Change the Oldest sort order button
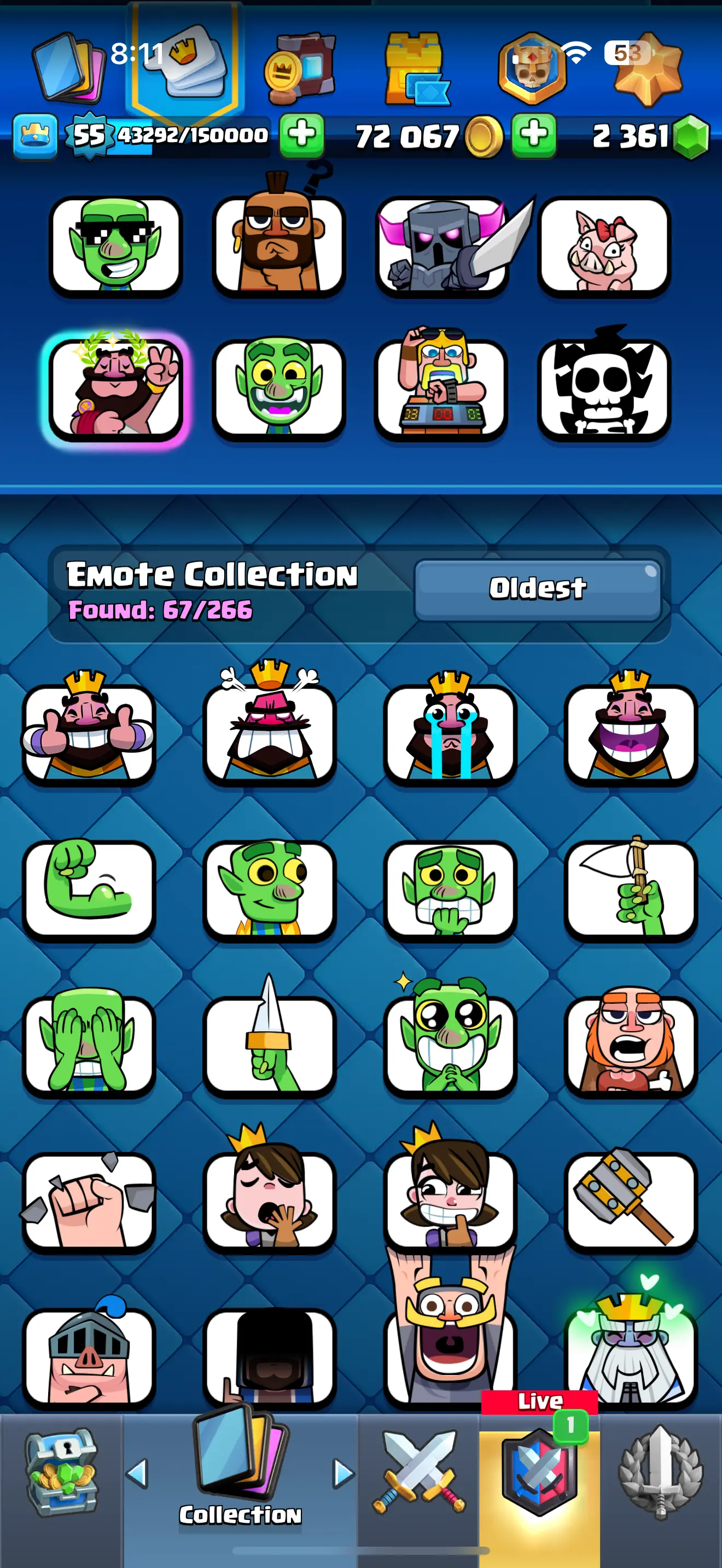Viewport: 722px width, 1568px height. coord(538,589)
